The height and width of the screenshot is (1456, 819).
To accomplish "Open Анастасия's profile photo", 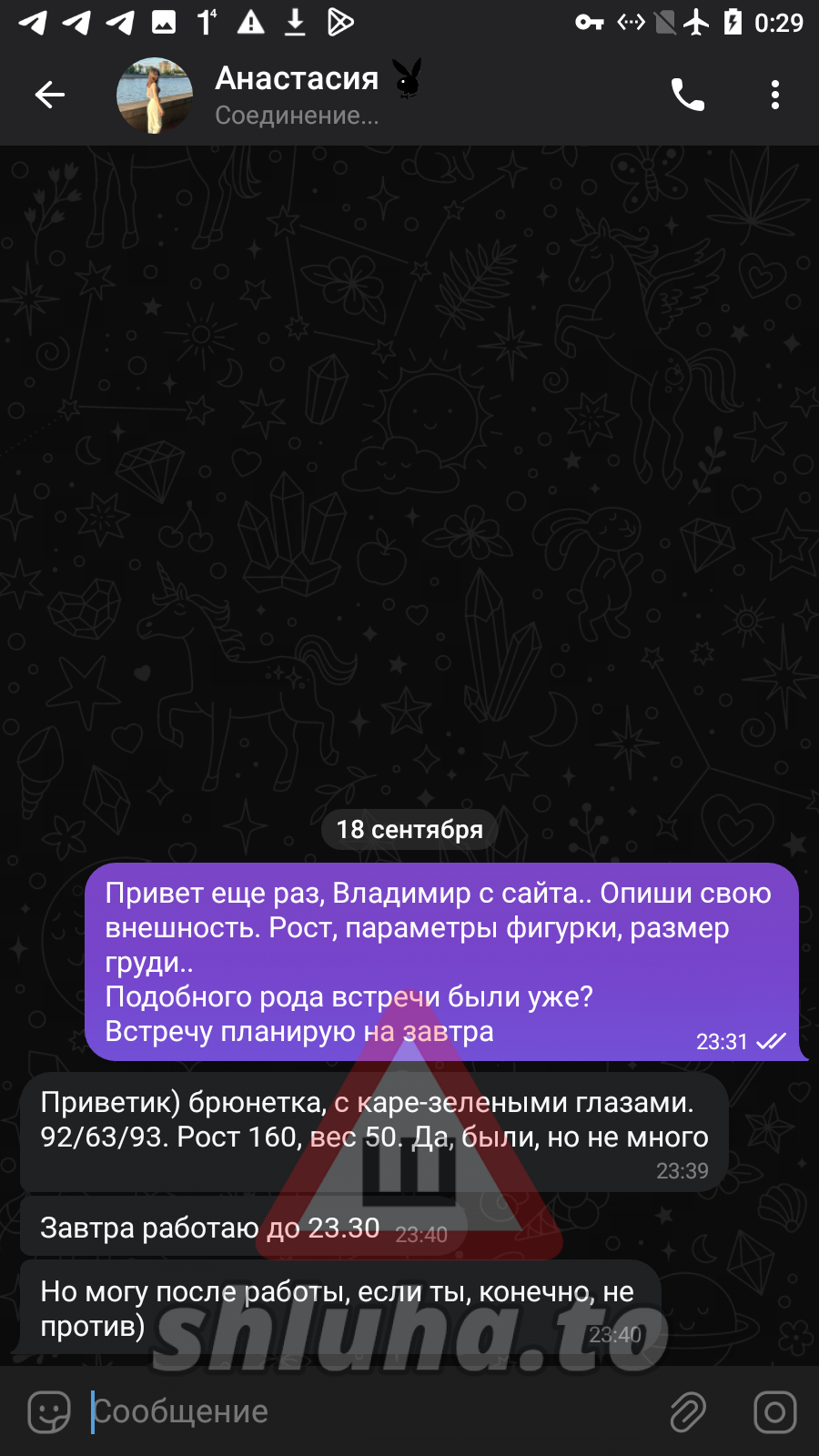I will (155, 95).
